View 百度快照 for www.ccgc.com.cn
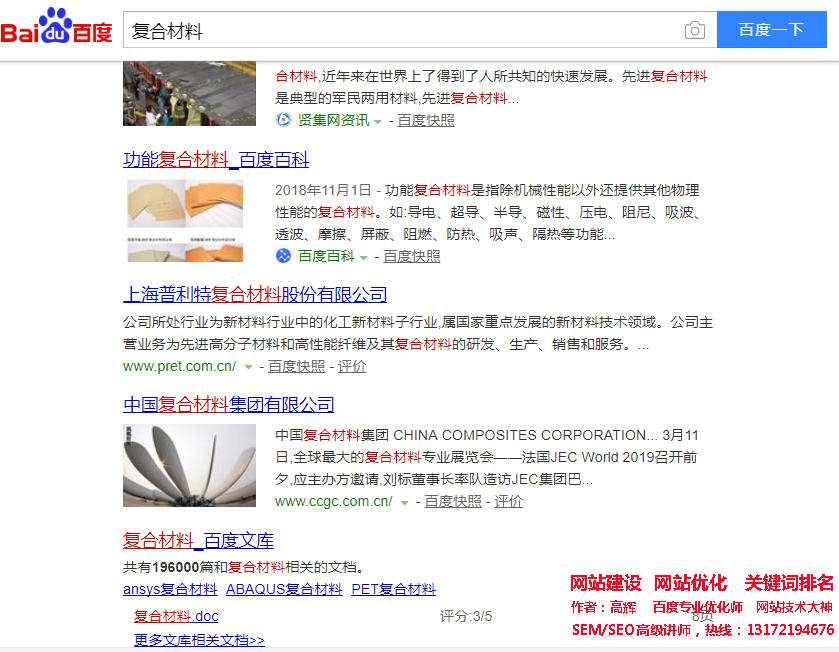 click(453, 501)
